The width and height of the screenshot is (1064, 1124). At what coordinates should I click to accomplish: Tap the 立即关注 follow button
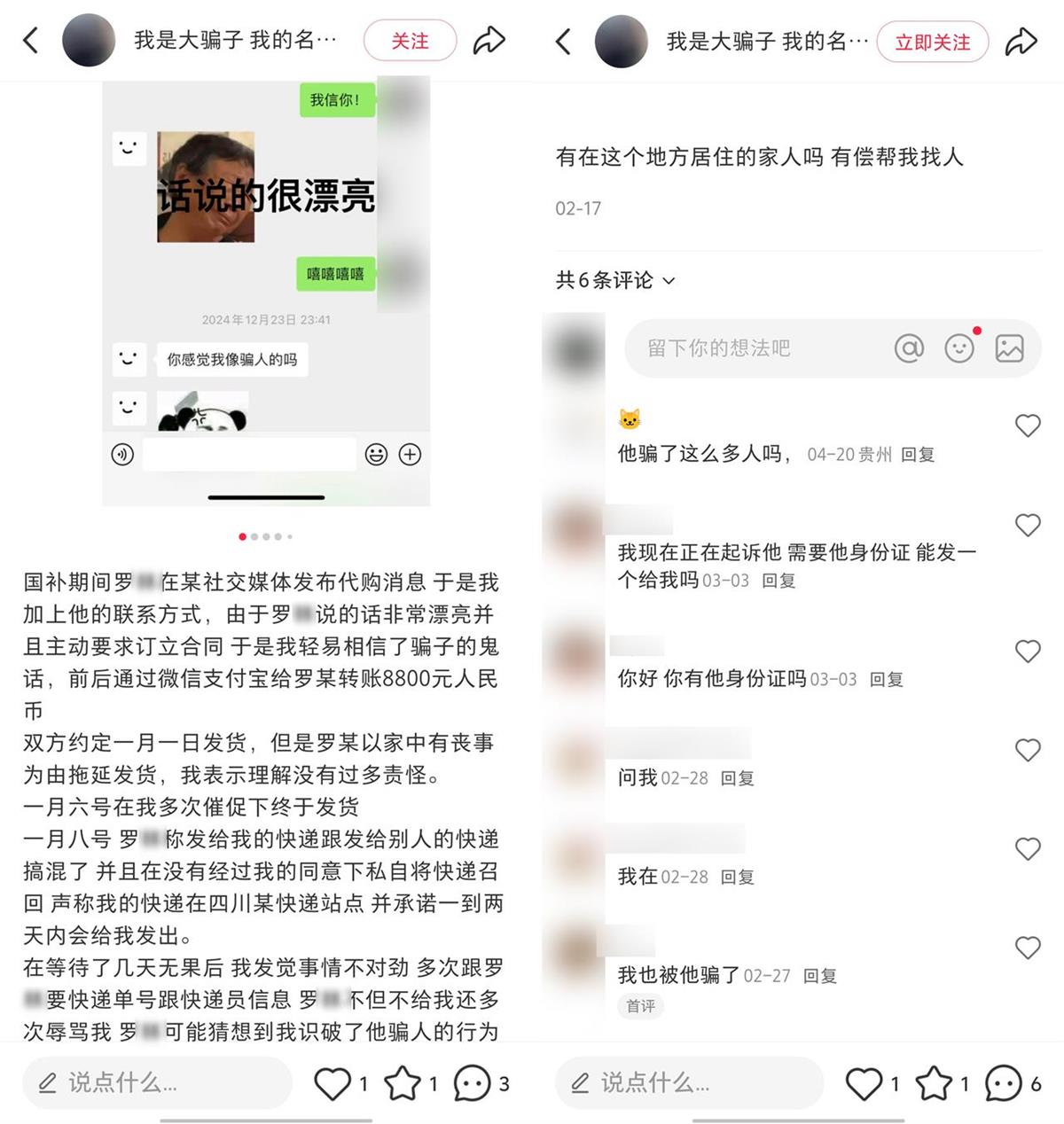click(x=932, y=42)
